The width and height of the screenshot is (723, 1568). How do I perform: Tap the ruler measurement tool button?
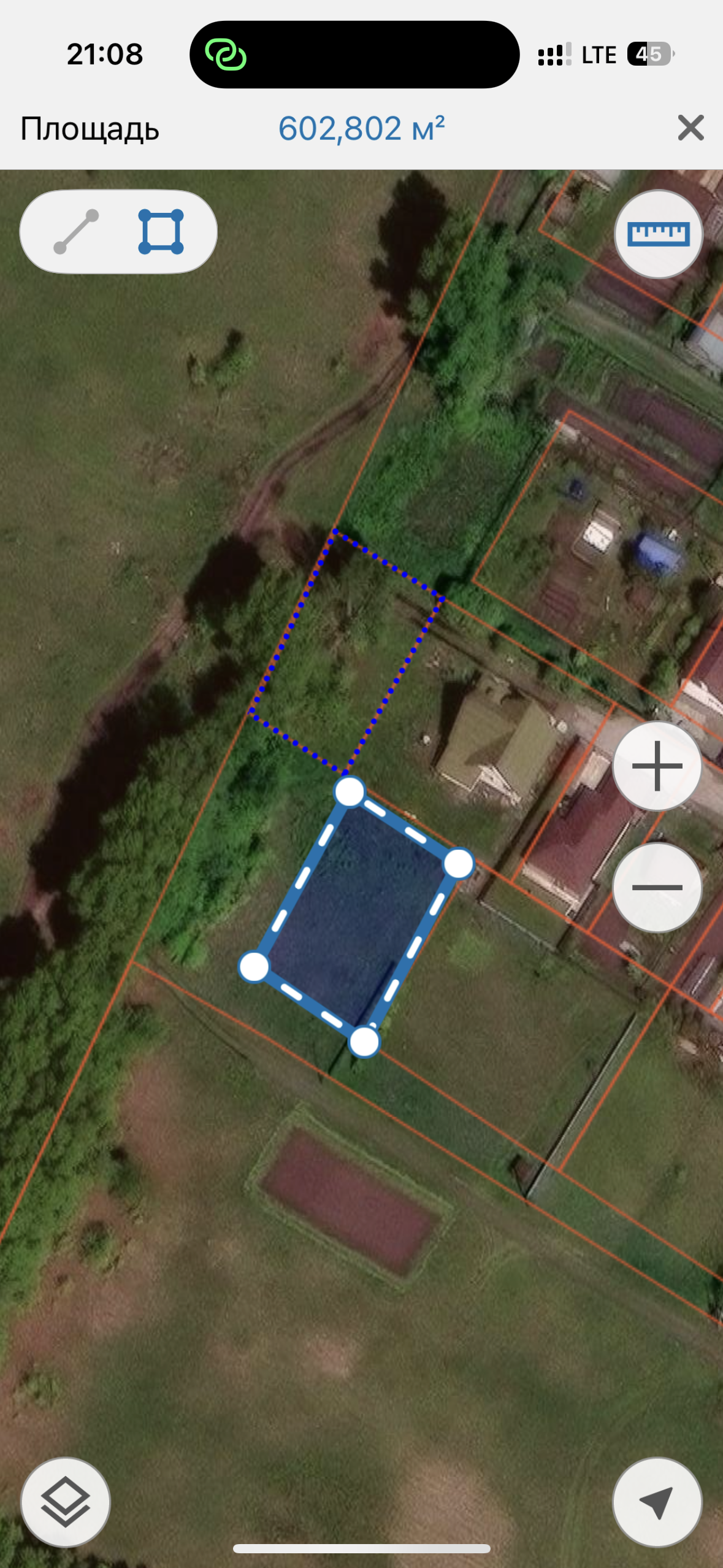click(658, 234)
